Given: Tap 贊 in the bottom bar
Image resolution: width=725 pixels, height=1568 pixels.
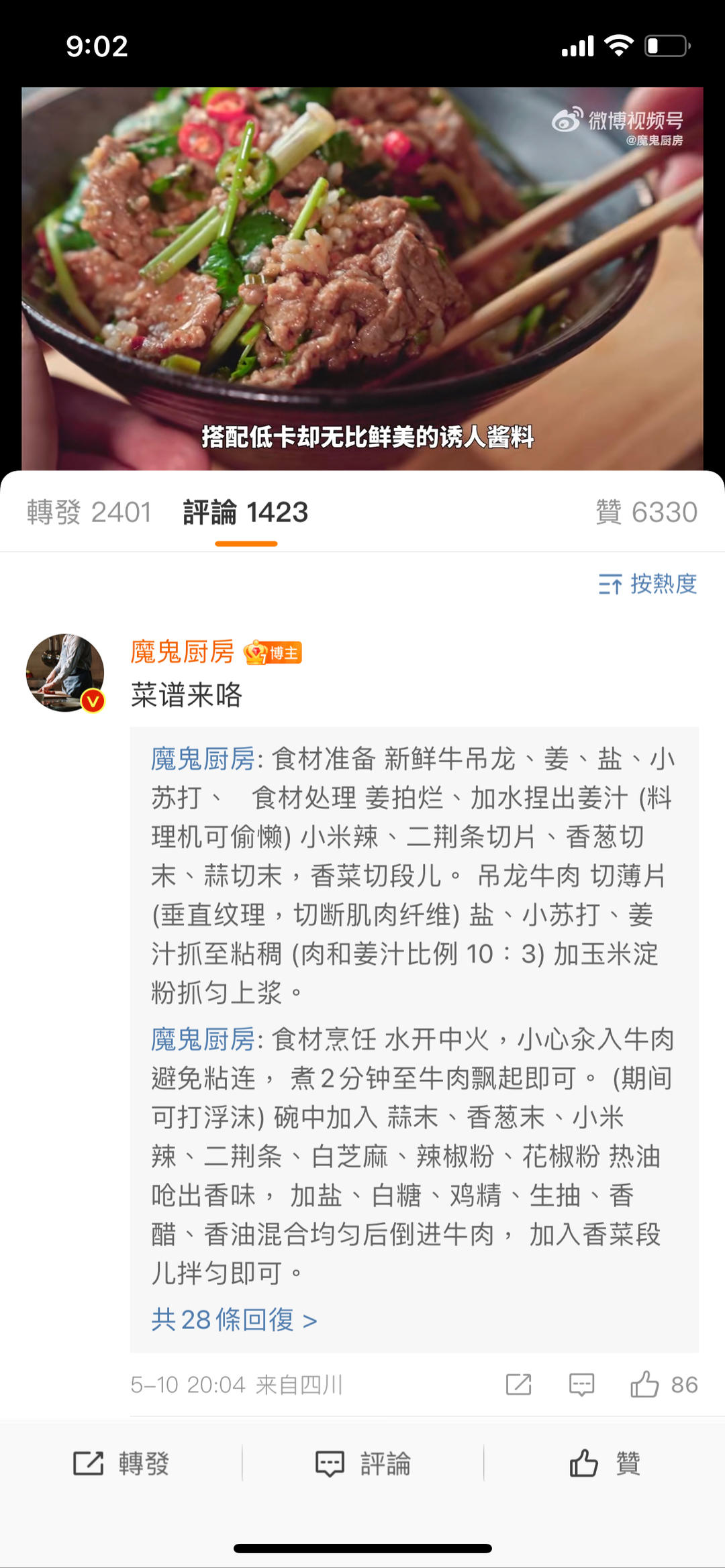Looking at the screenshot, I should coord(604,1463).
